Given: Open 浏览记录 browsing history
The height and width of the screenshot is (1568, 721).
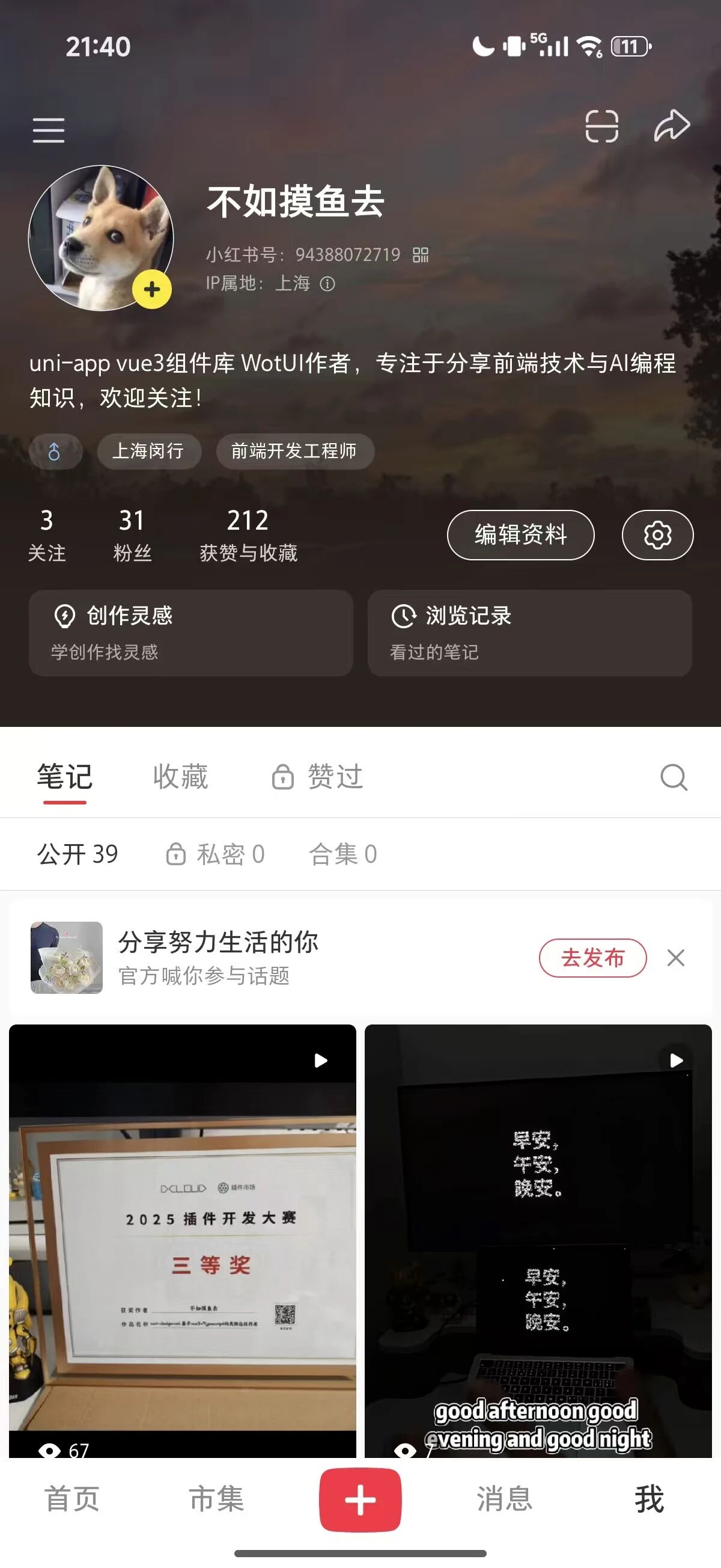Looking at the screenshot, I should coord(529,632).
